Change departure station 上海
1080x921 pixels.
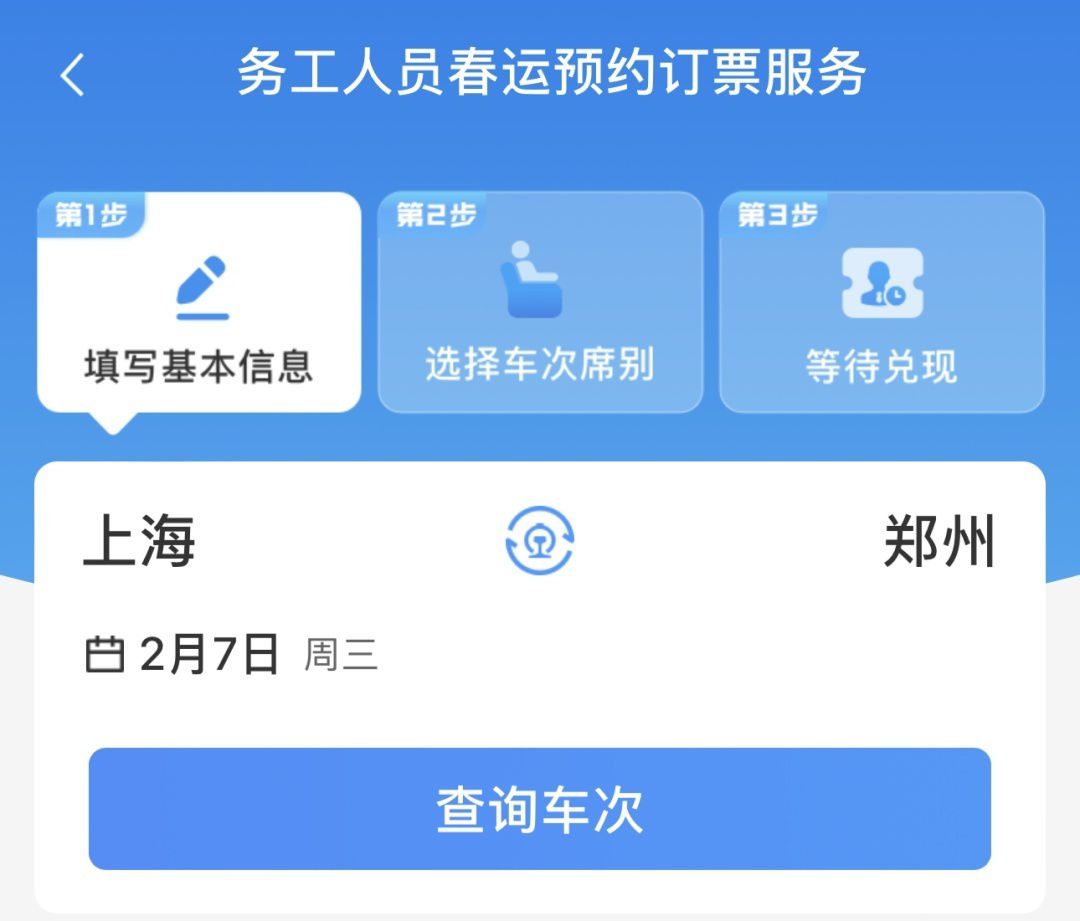[139, 541]
